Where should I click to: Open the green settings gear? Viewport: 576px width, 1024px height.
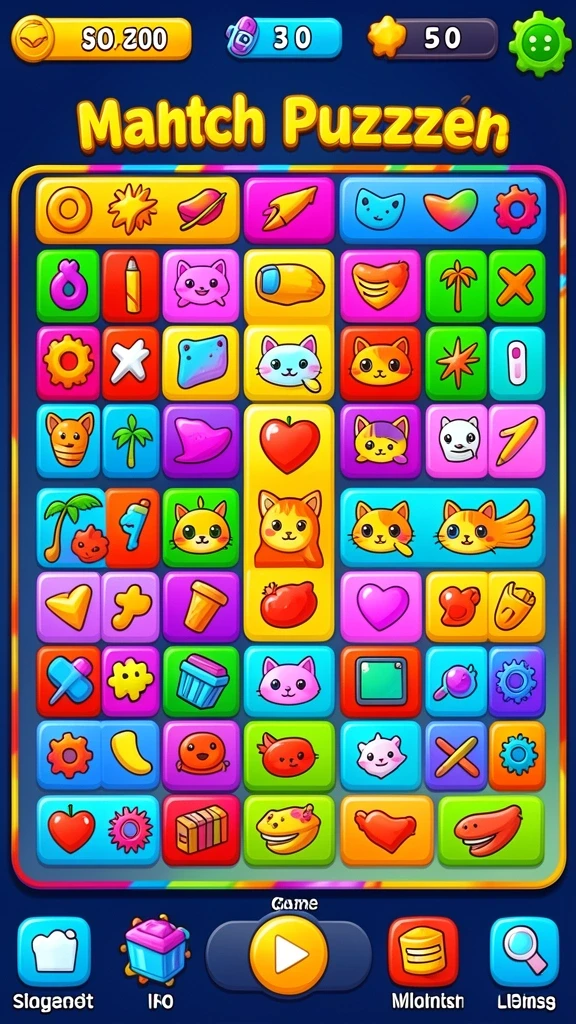539,43
